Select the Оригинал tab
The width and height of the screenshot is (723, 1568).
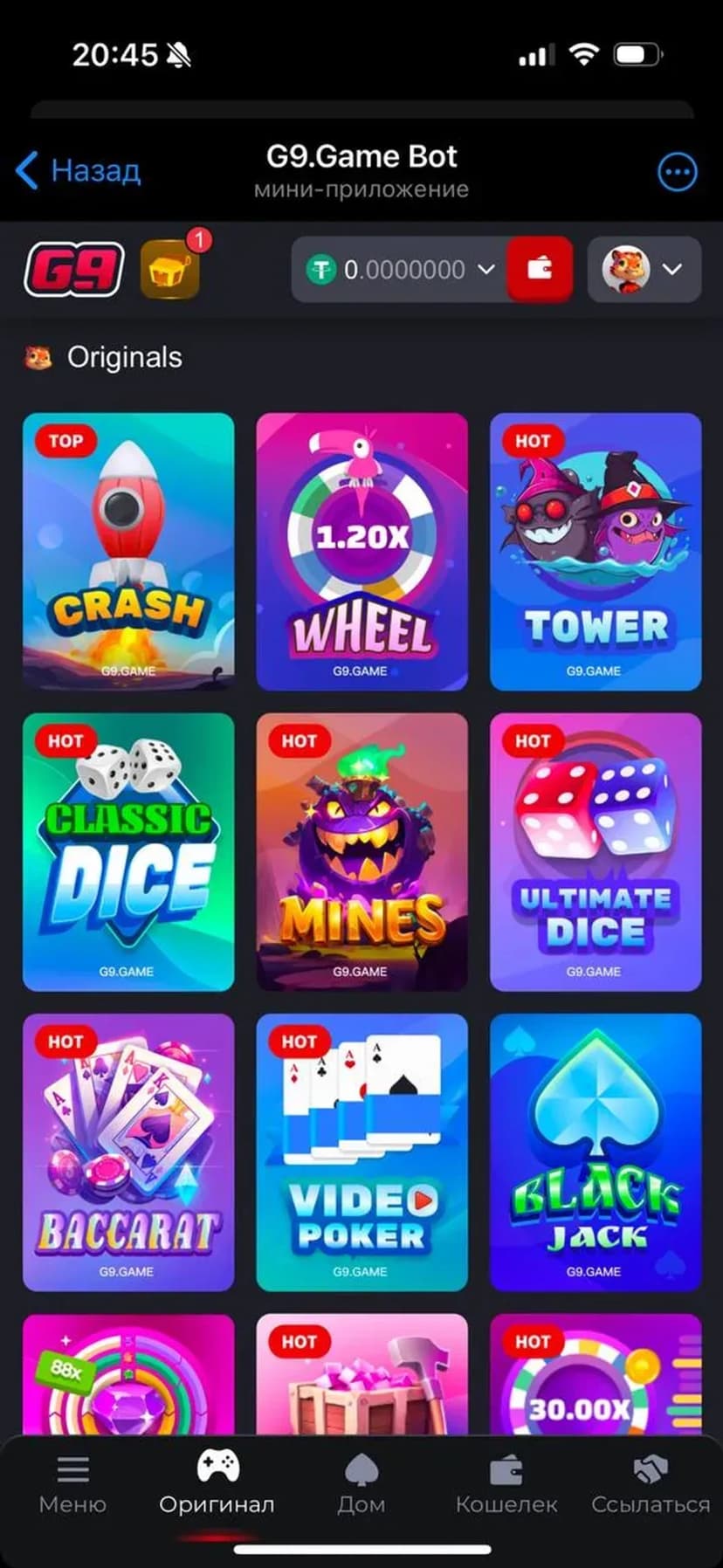point(217,1485)
